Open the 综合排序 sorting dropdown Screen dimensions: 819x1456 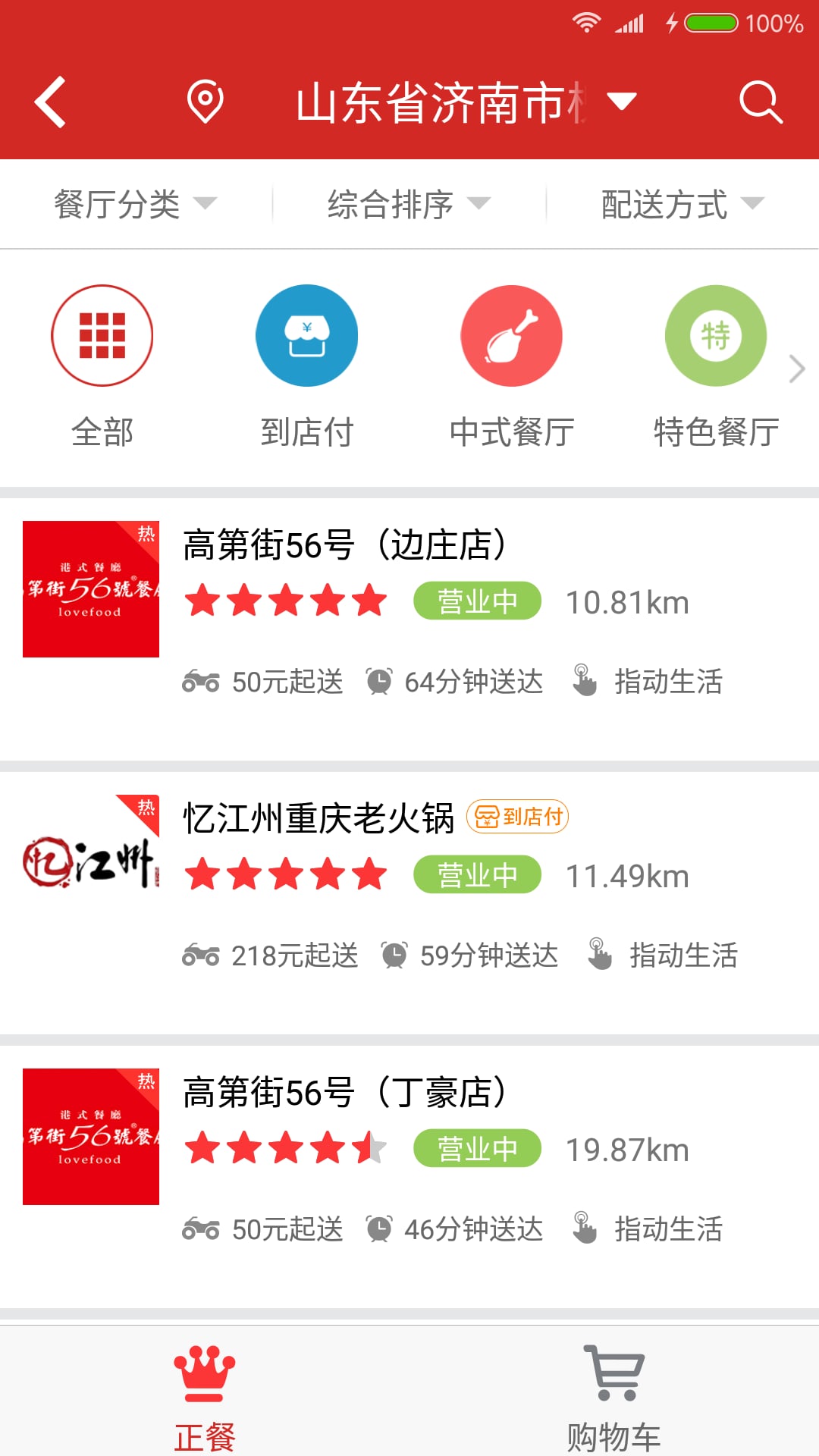point(409,204)
